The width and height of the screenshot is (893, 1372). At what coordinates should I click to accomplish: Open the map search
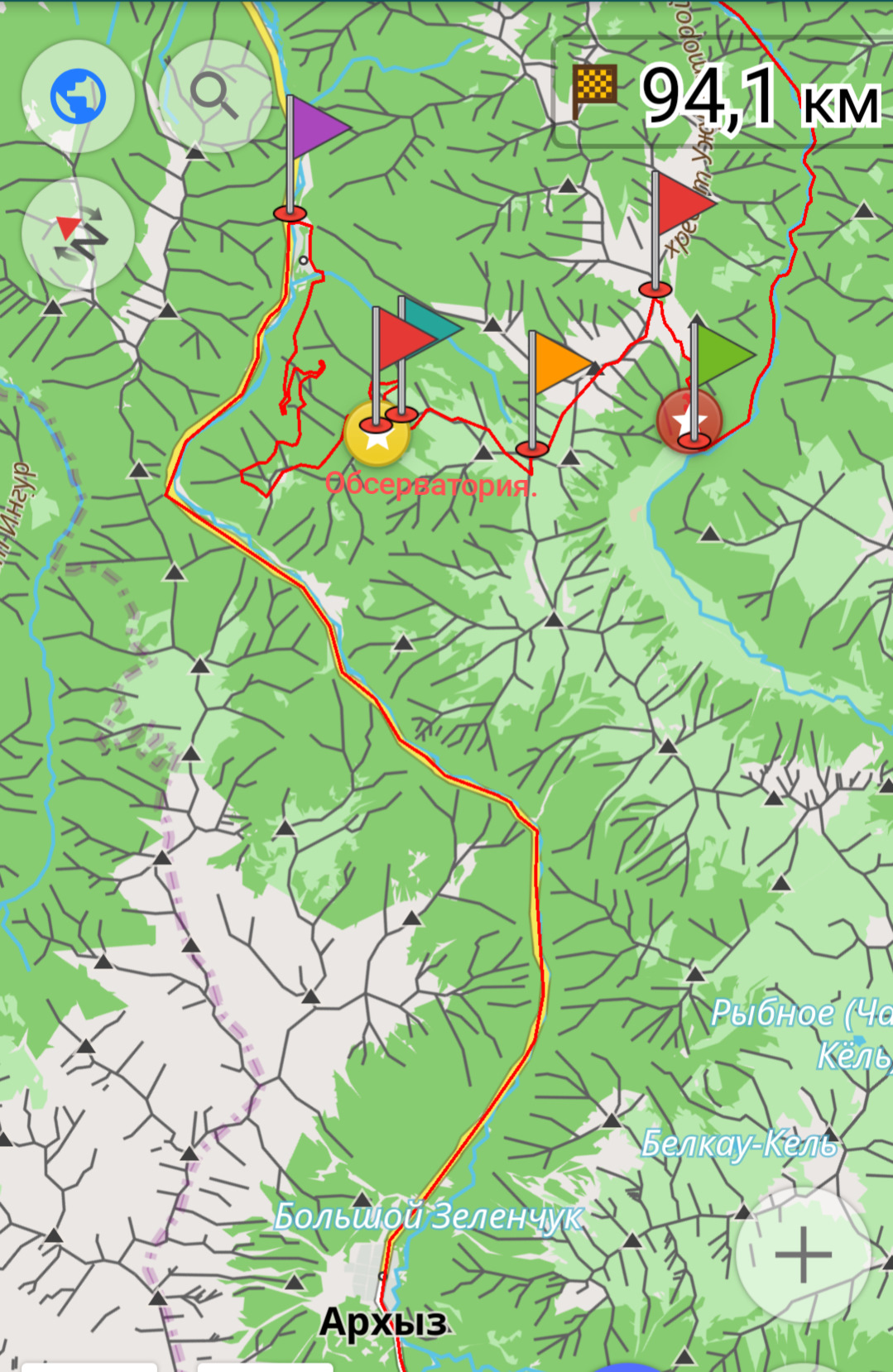(214, 96)
